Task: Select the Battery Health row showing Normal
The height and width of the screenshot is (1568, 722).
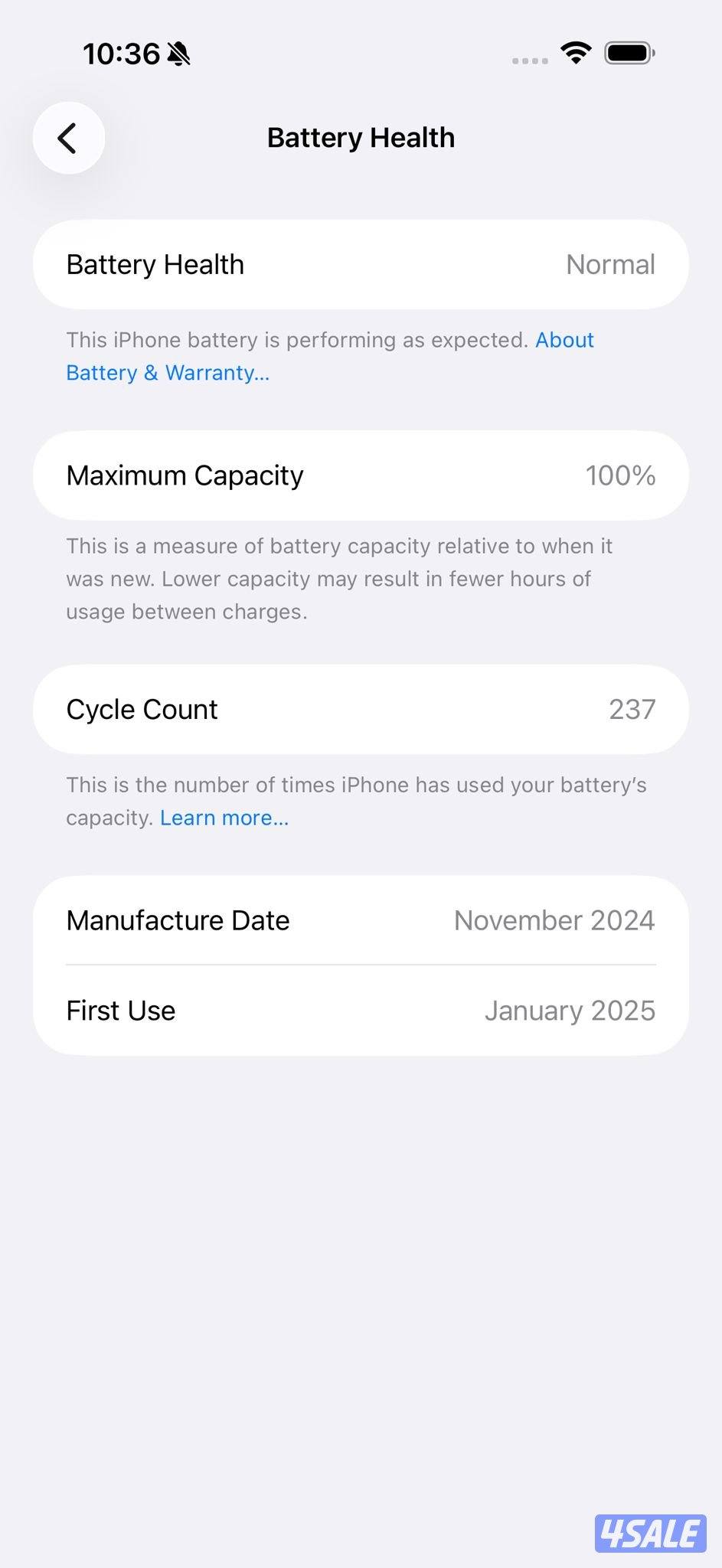Action: [x=361, y=264]
